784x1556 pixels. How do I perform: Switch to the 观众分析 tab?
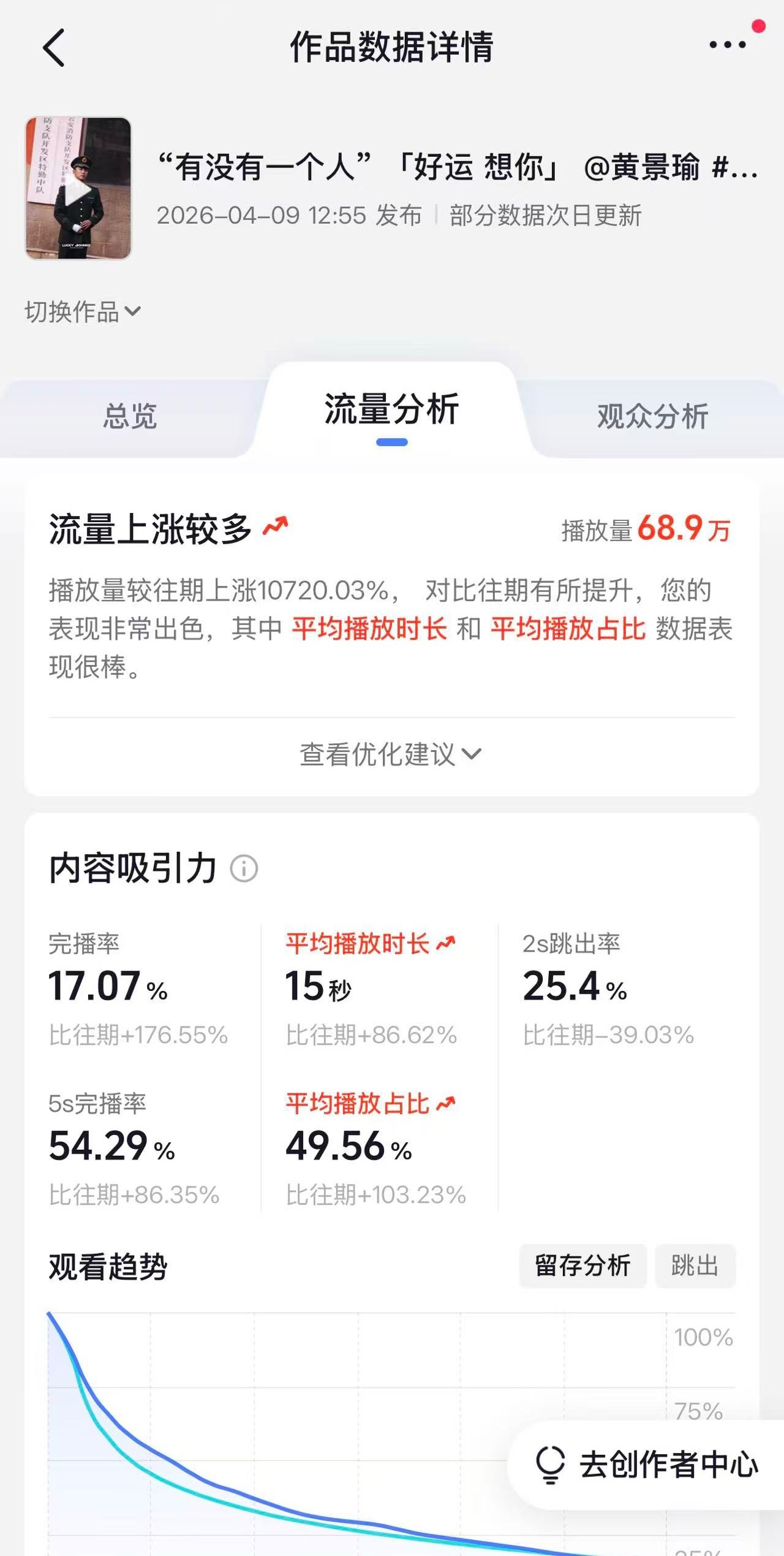652,414
